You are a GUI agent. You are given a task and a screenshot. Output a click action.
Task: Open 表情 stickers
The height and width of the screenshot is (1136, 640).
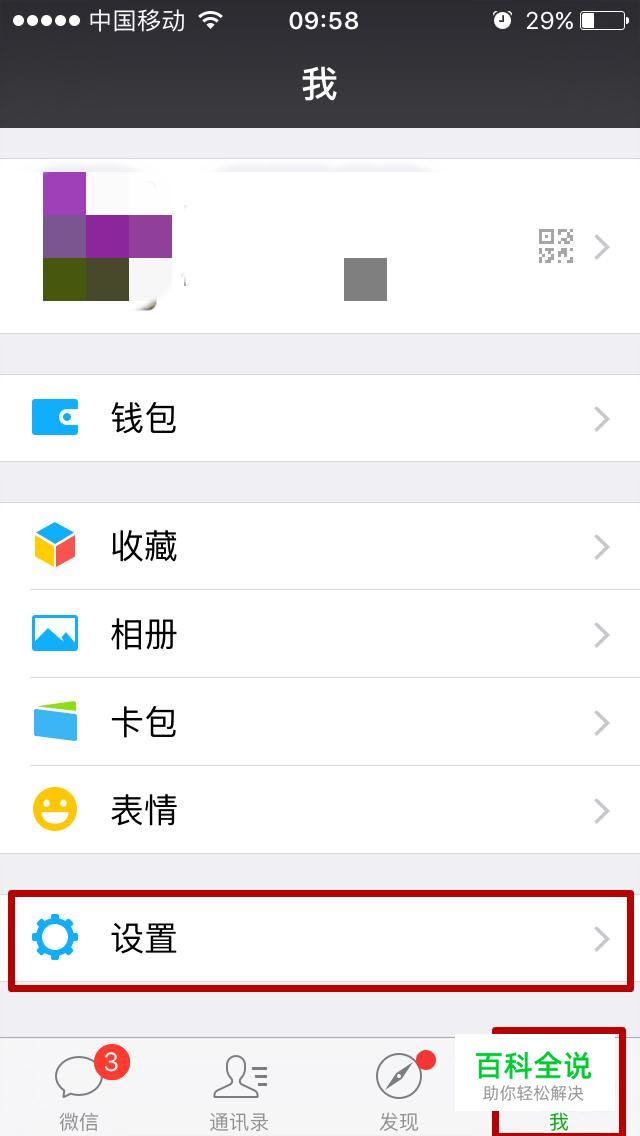(320, 810)
